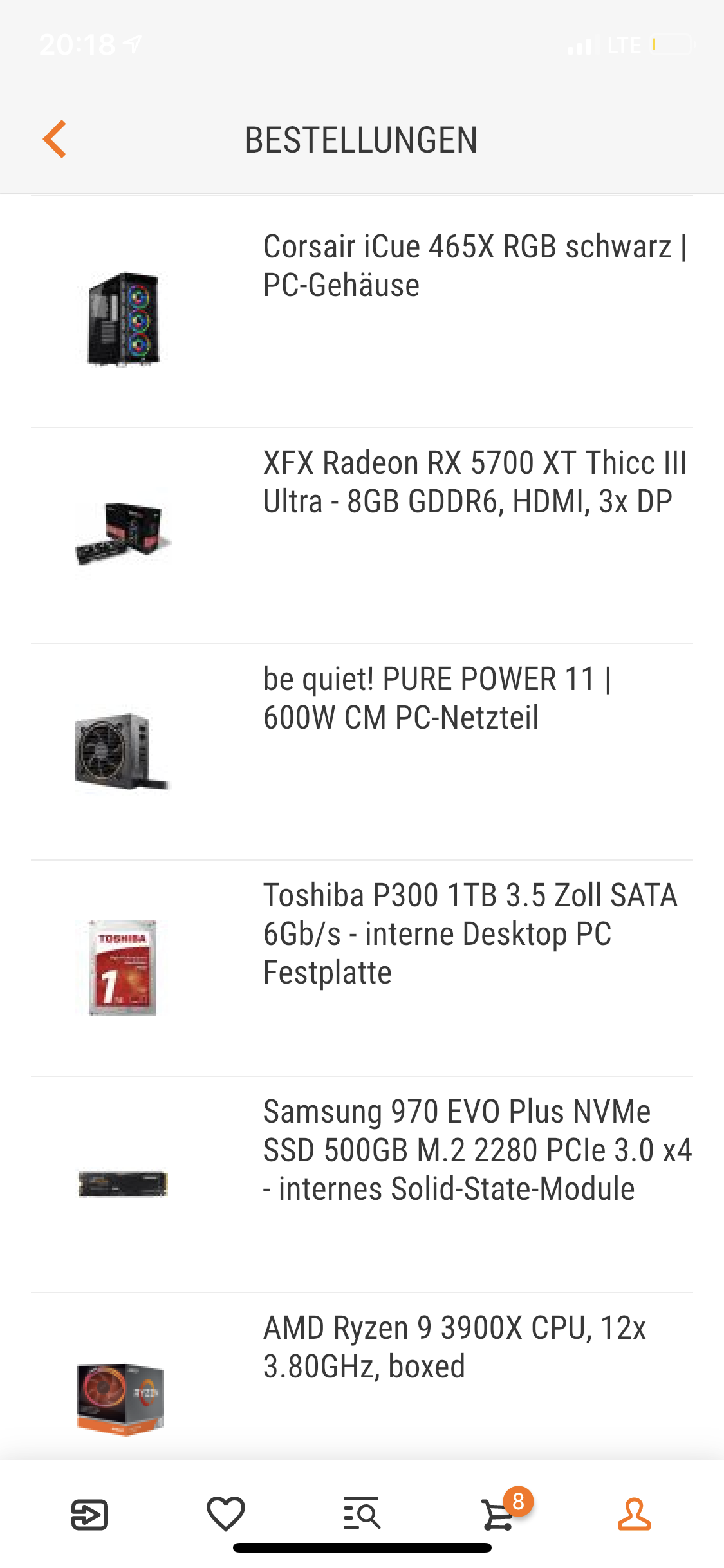Select the account profile tab
The height and width of the screenshot is (1568, 724).
click(634, 1514)
